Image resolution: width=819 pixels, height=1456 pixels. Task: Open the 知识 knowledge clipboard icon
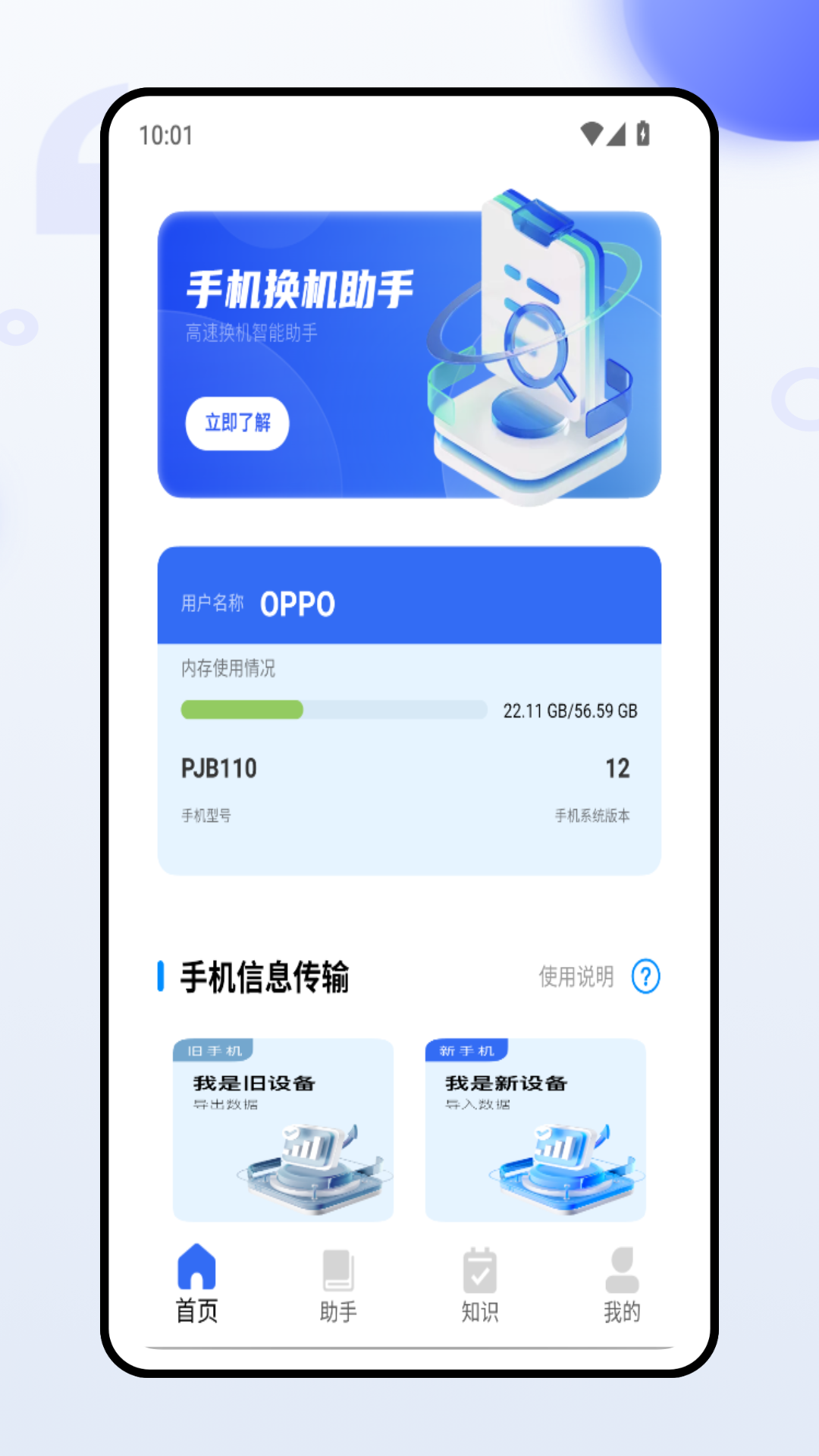[478, 1265]
